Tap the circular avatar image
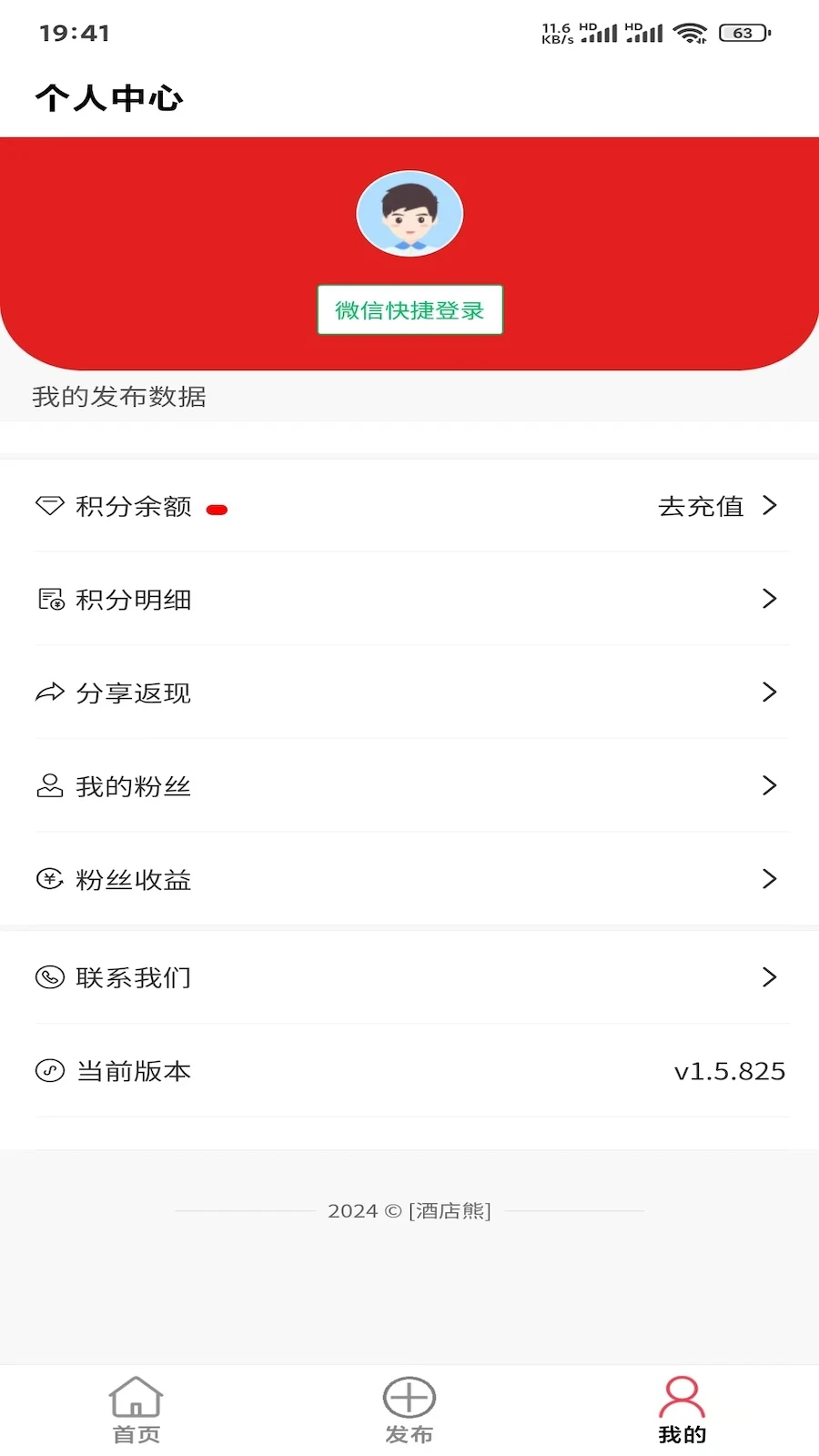 coord(409,213)
